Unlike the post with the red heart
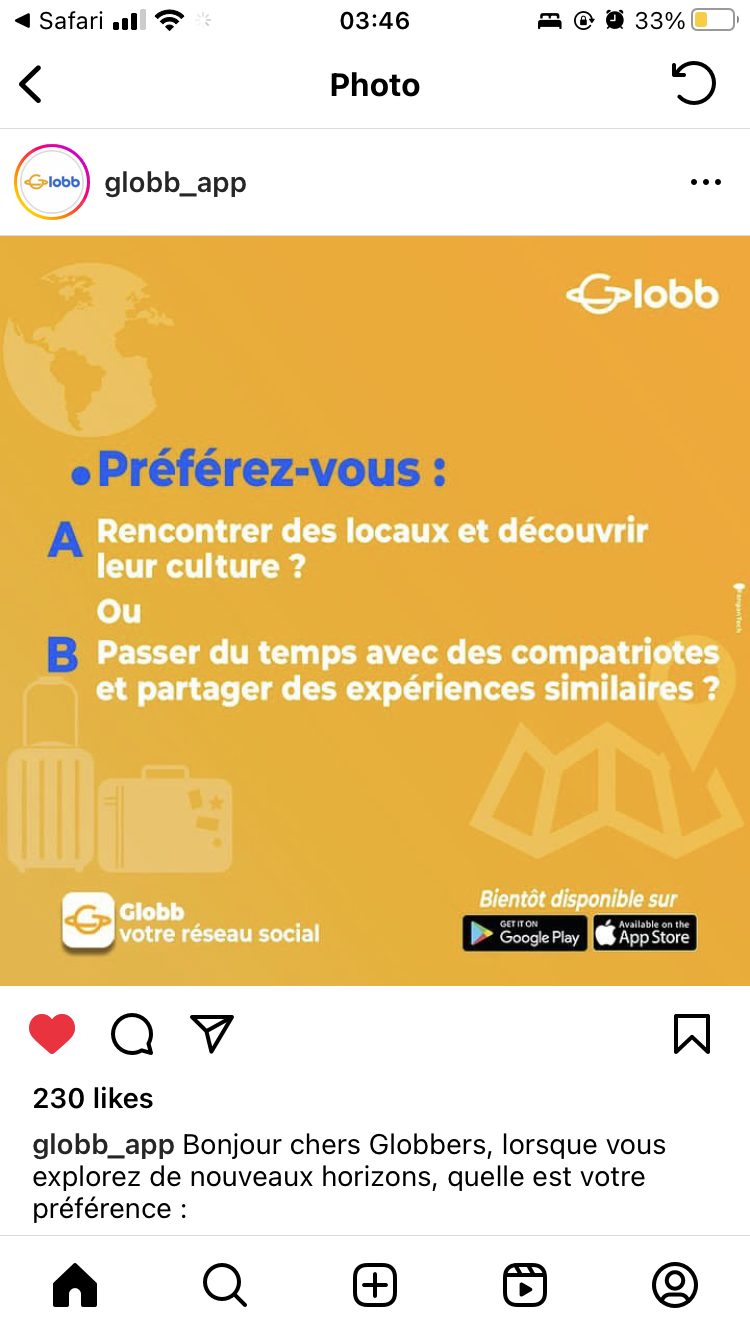The width and height of the screenshot is (750, 1334). [x=52, y=1034]
